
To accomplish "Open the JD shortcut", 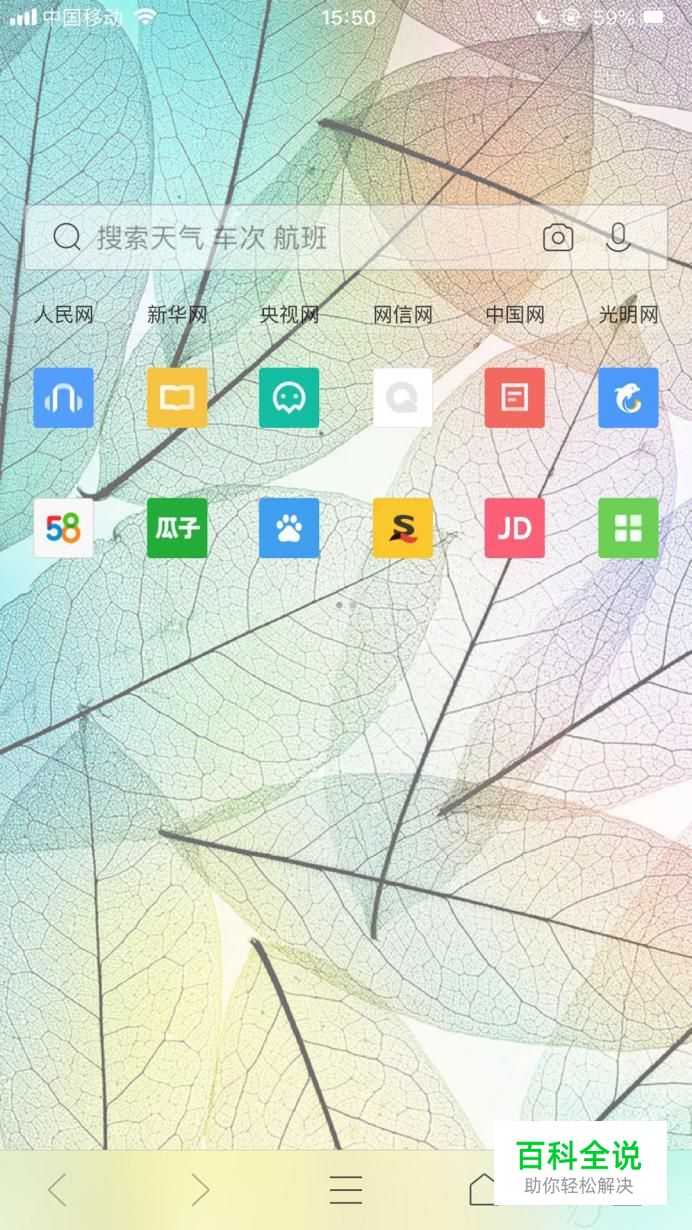I will tap(515, 527).
